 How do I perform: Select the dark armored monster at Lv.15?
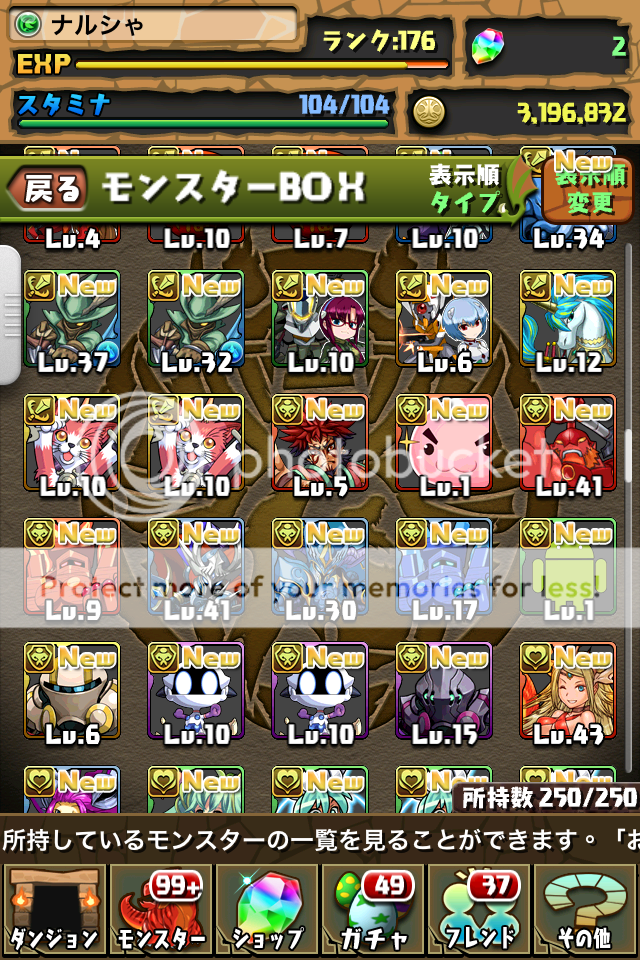coord(444,692)
